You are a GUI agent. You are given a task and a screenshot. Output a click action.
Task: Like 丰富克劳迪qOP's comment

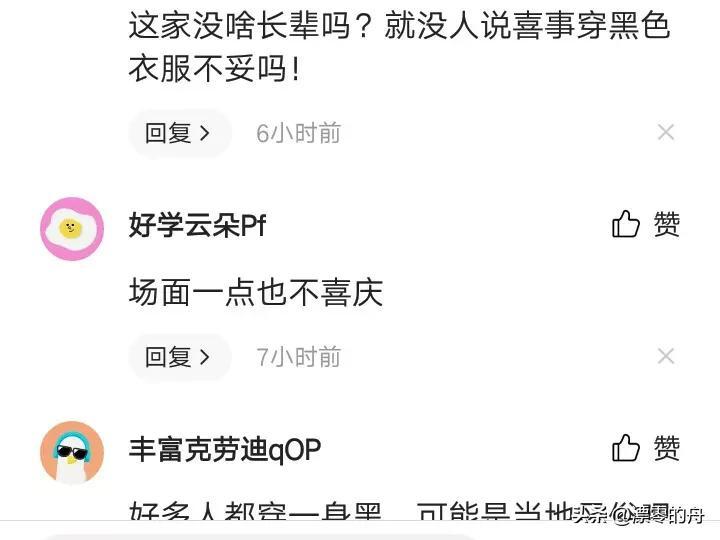tap(645, 449)
